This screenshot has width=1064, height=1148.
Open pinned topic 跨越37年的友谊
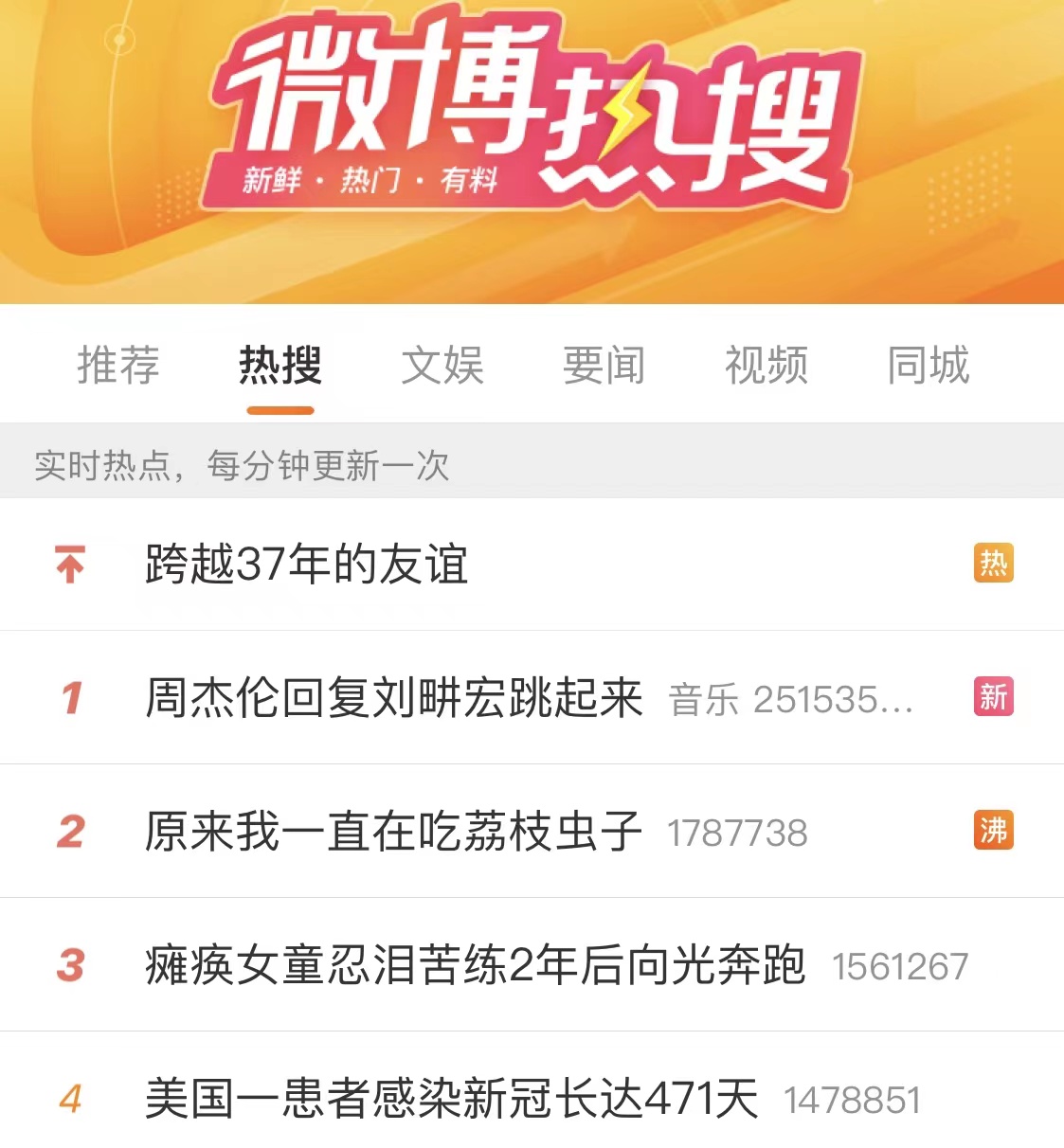pos(307,565)
